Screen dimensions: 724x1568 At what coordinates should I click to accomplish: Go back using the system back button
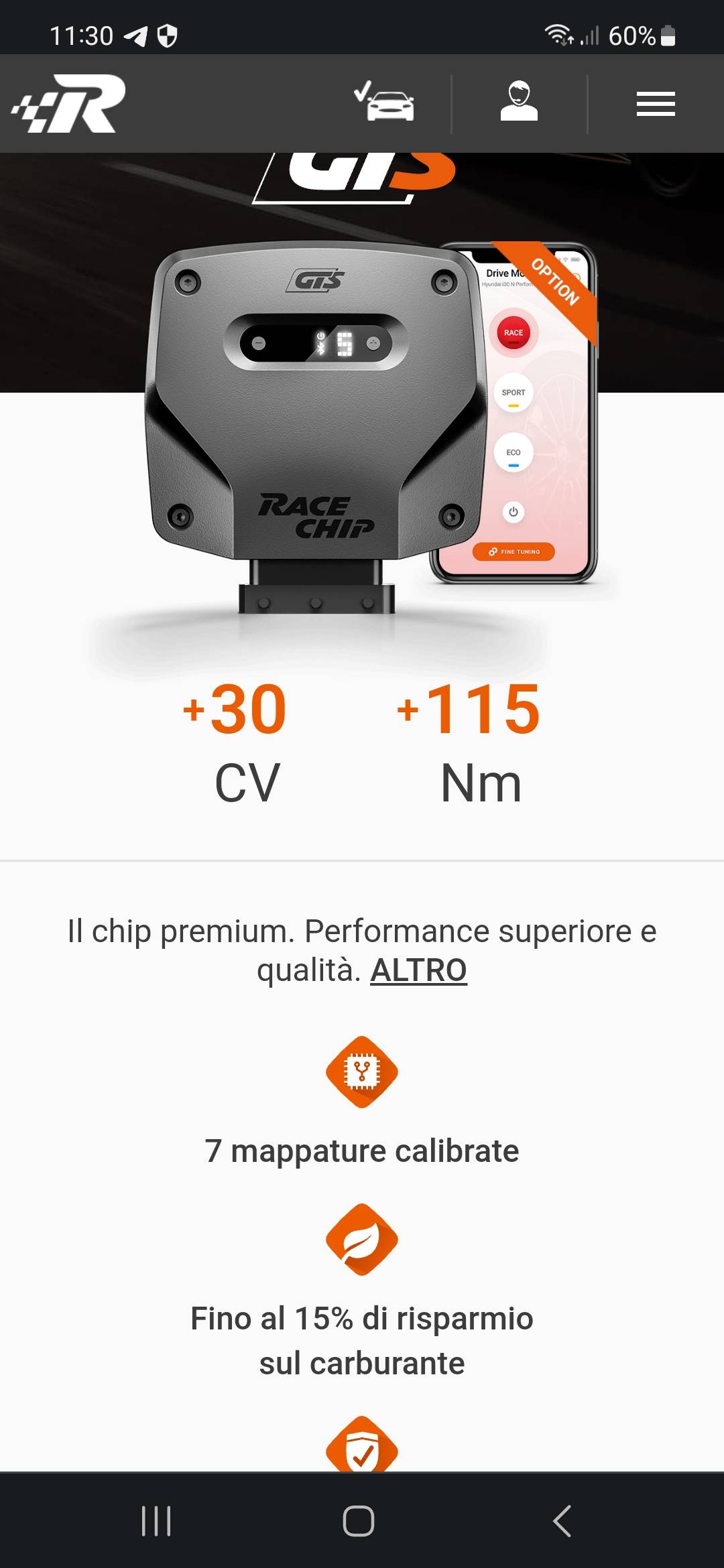[562, 1520]
